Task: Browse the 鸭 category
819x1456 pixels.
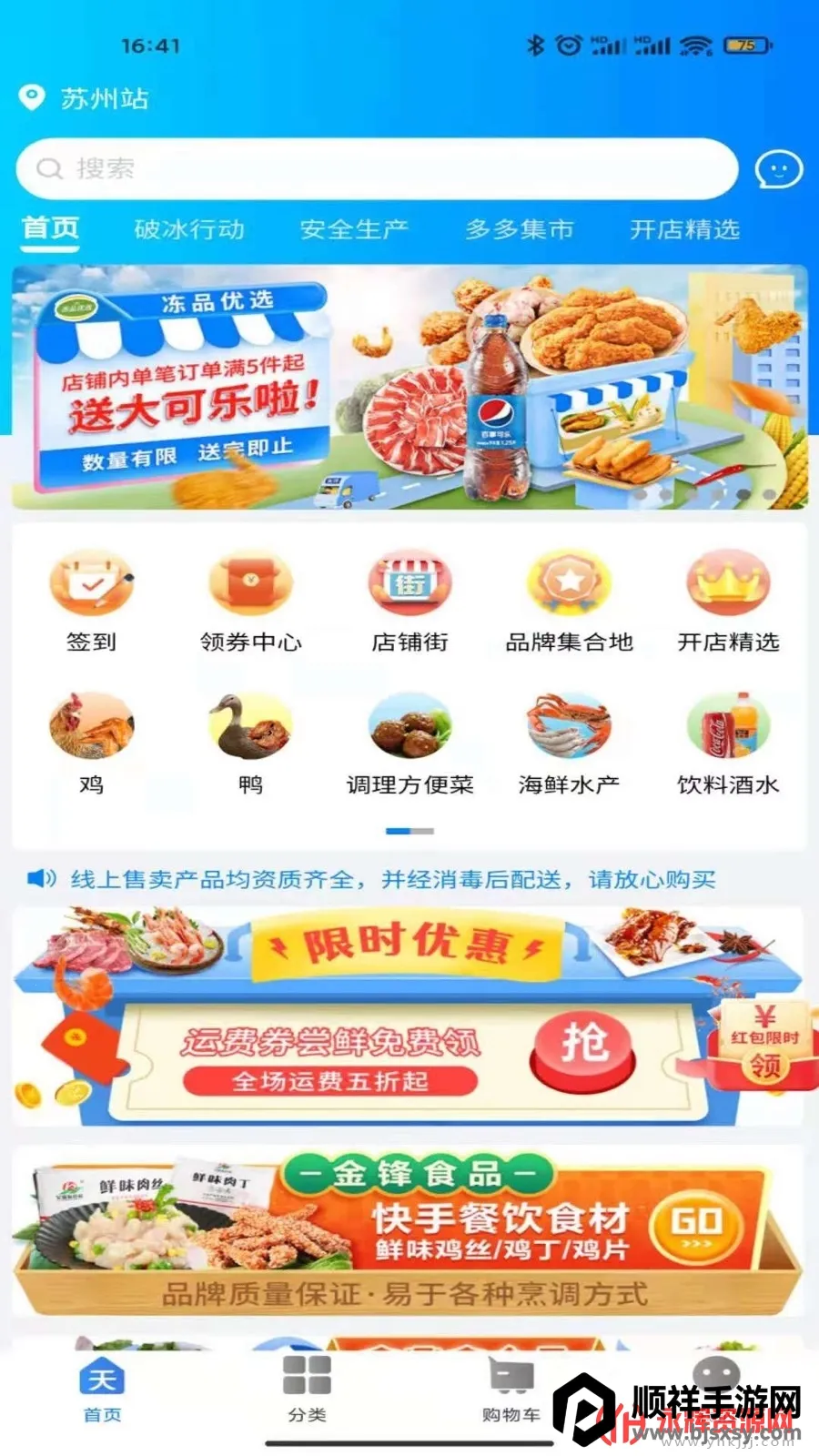Action: click(250, 743)
